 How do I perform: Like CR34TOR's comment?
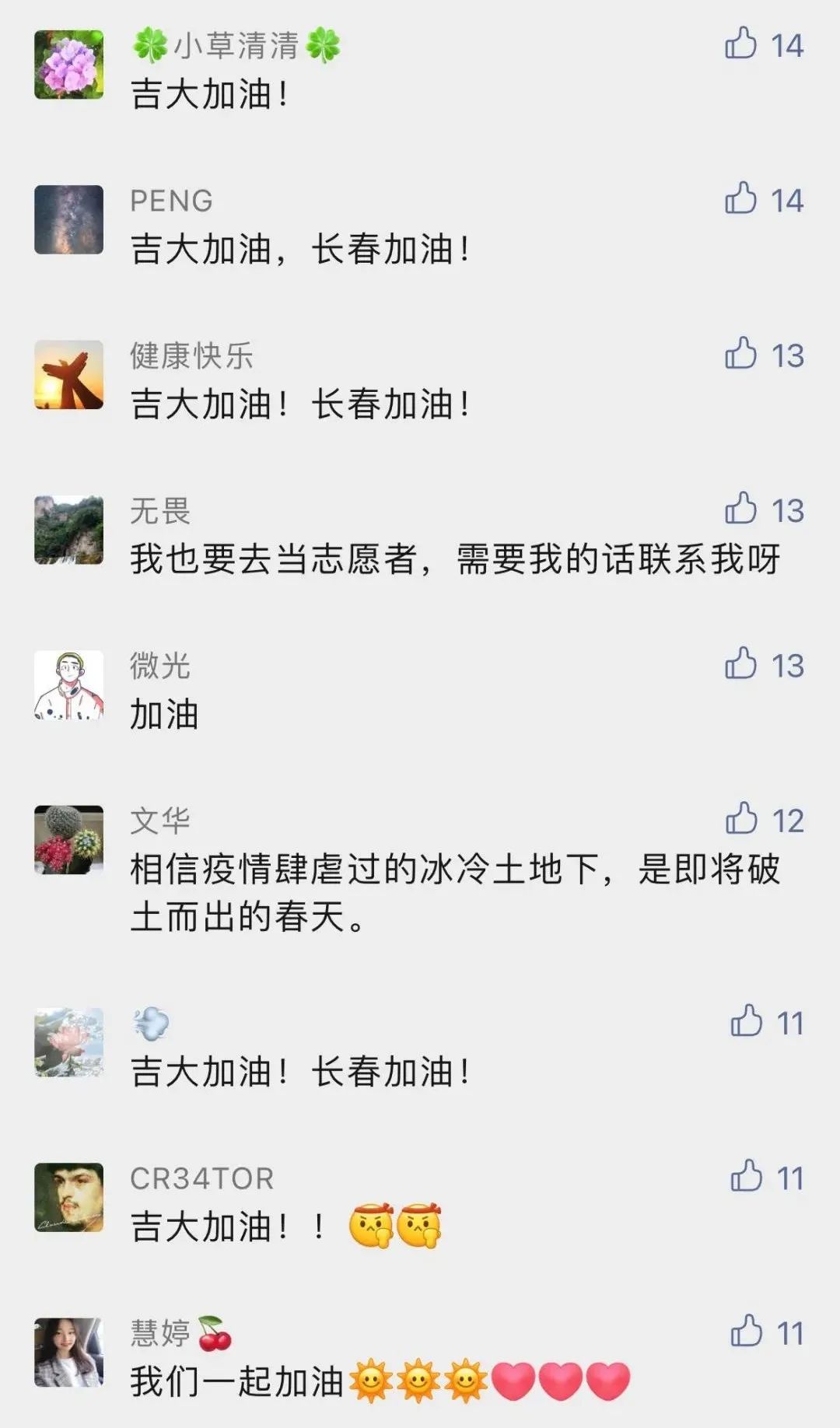[746, 1177]
